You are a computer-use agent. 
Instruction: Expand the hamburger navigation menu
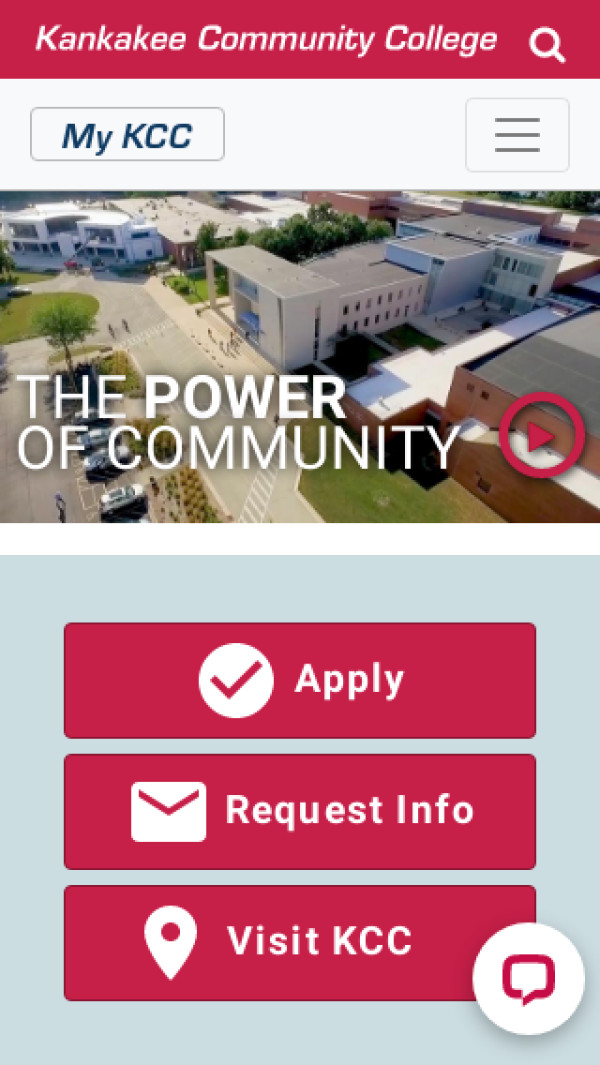(x=517, y=135)
